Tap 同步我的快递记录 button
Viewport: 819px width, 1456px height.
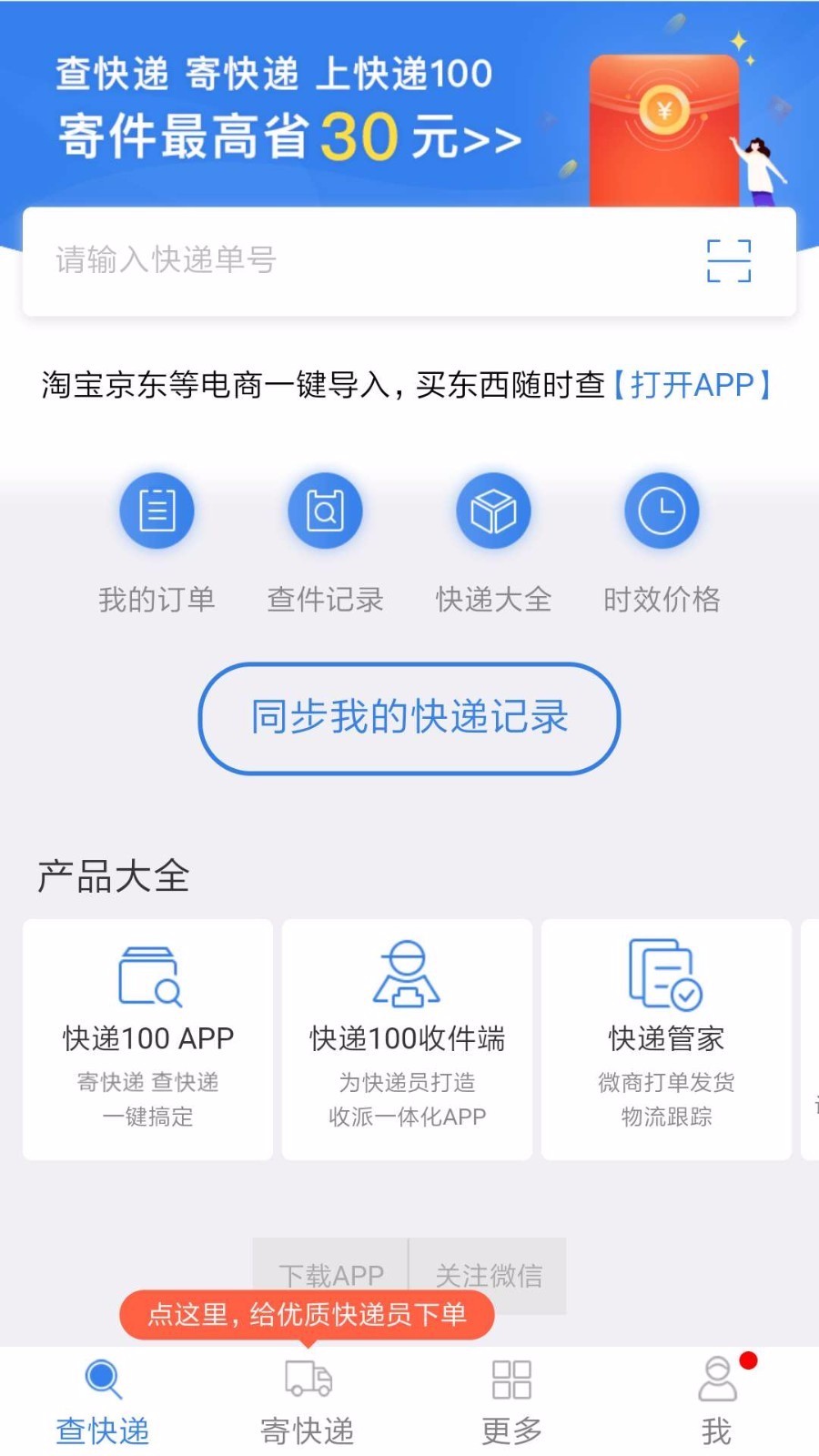[409, 718]
